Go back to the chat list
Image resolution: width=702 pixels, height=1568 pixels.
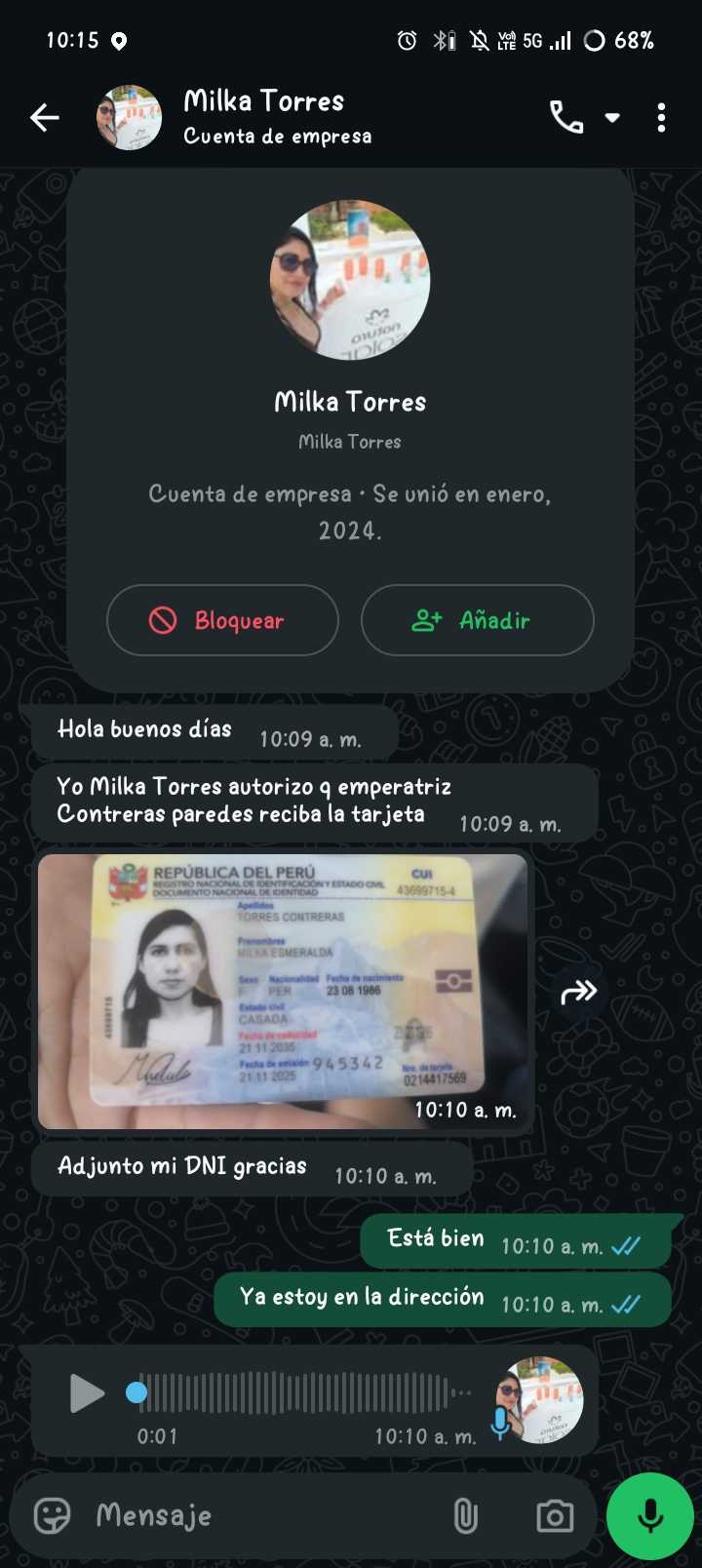(x=45, y=118)
